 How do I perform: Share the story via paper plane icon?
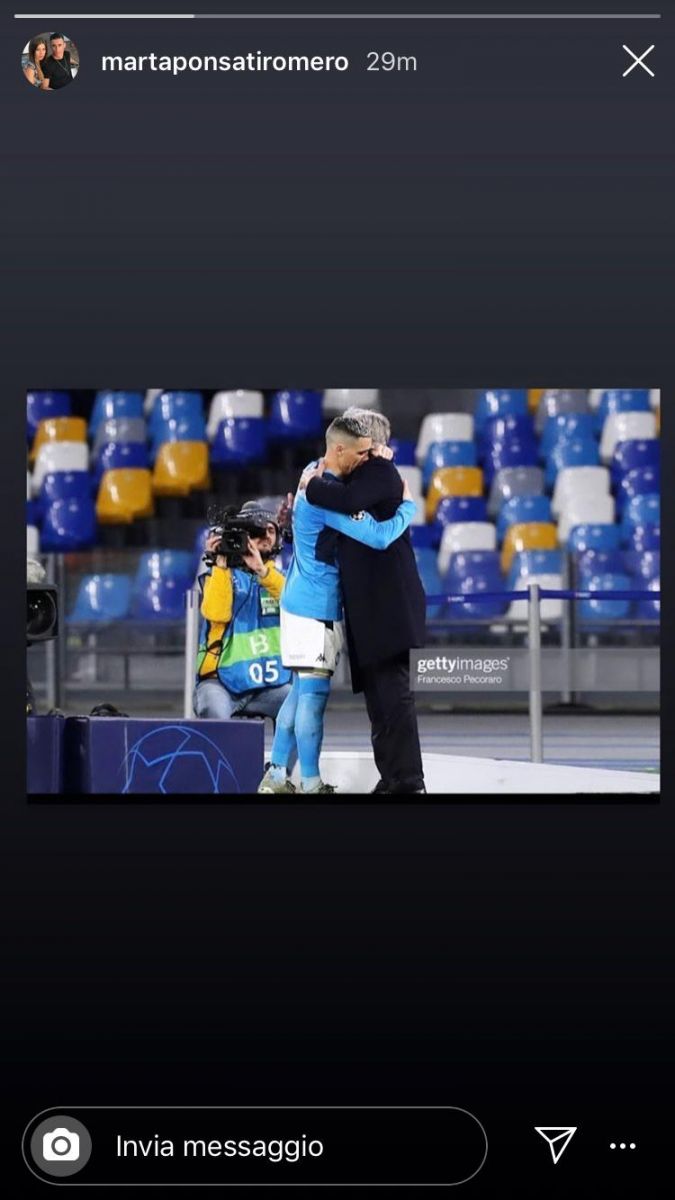coord(555,1145)
